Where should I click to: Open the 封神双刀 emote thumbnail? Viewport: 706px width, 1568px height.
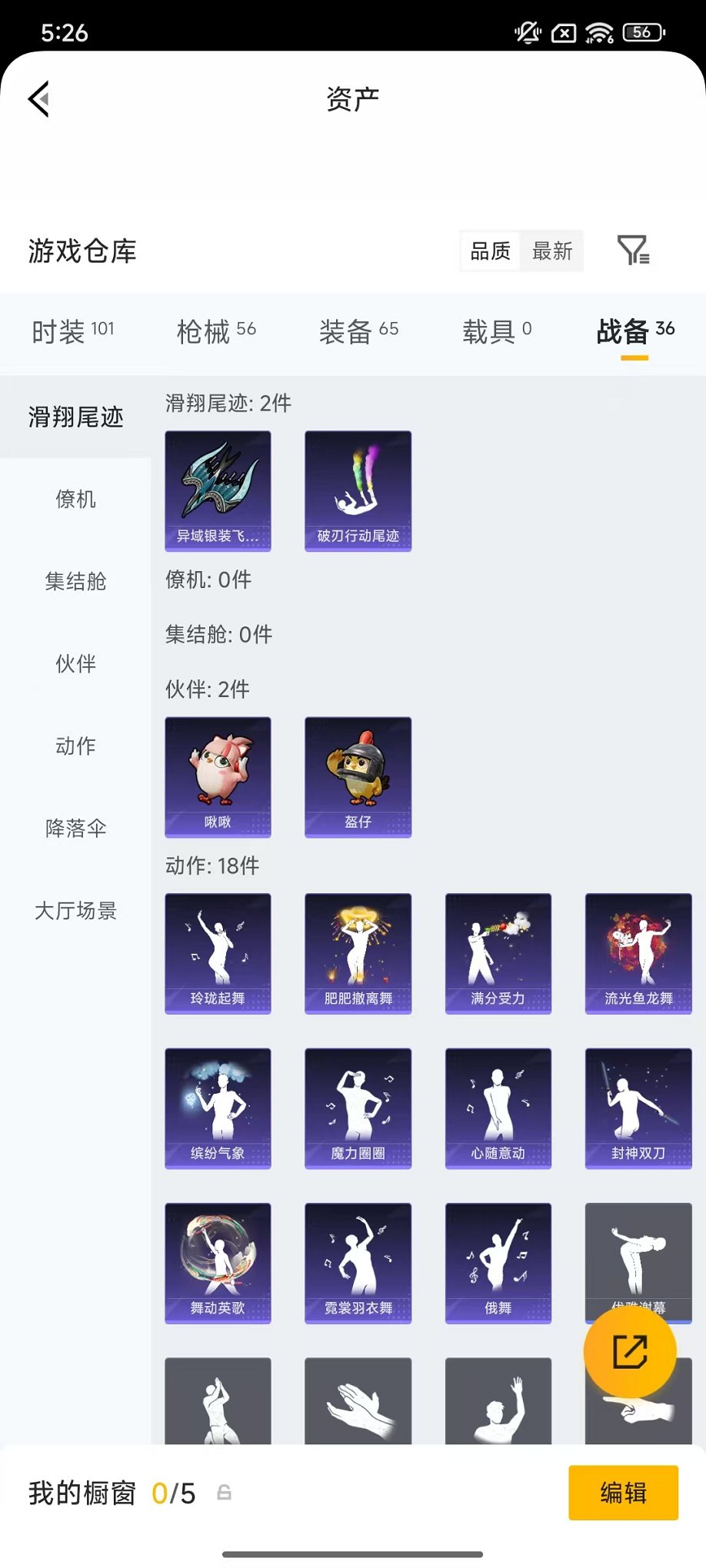point(638,1108)
